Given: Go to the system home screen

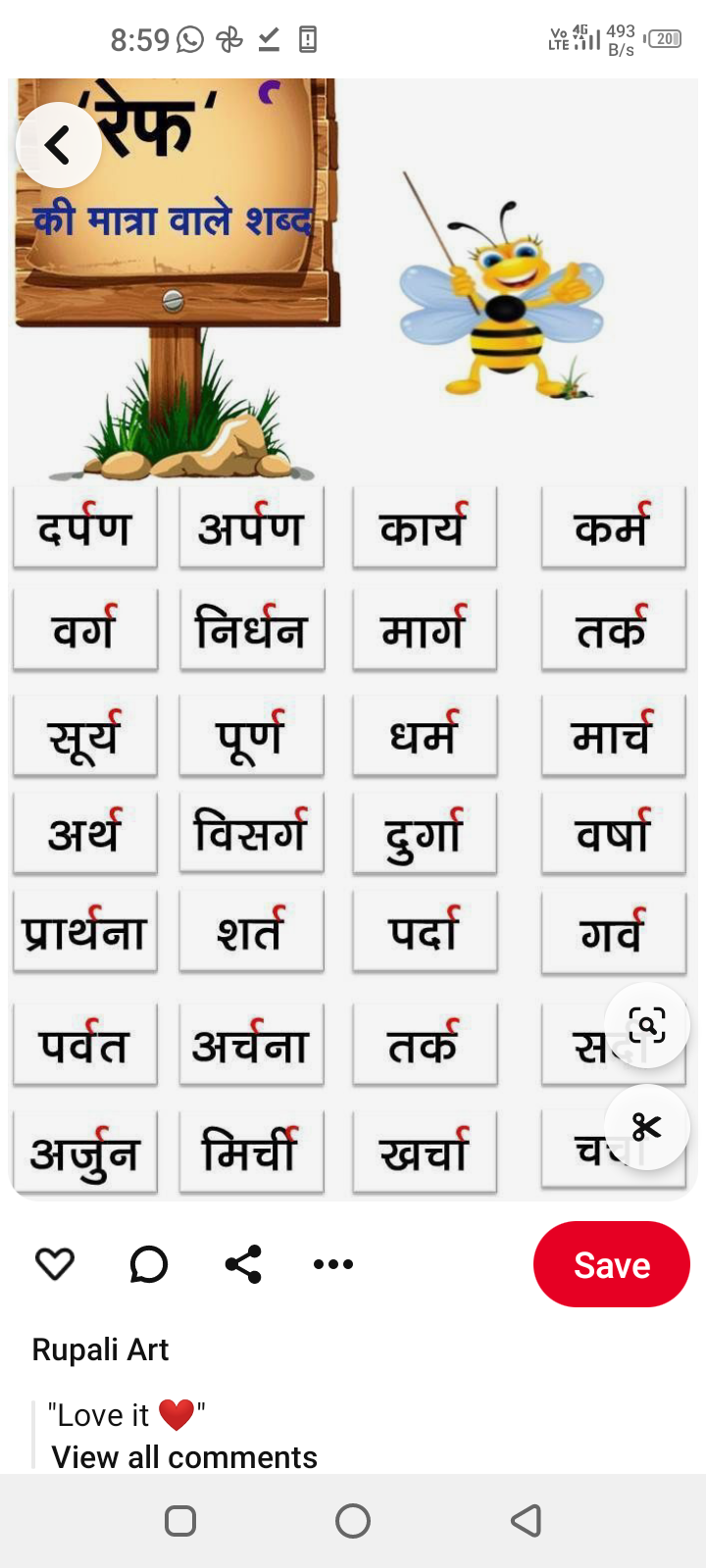Looking at the screenshot, I should coord(353,1521).
